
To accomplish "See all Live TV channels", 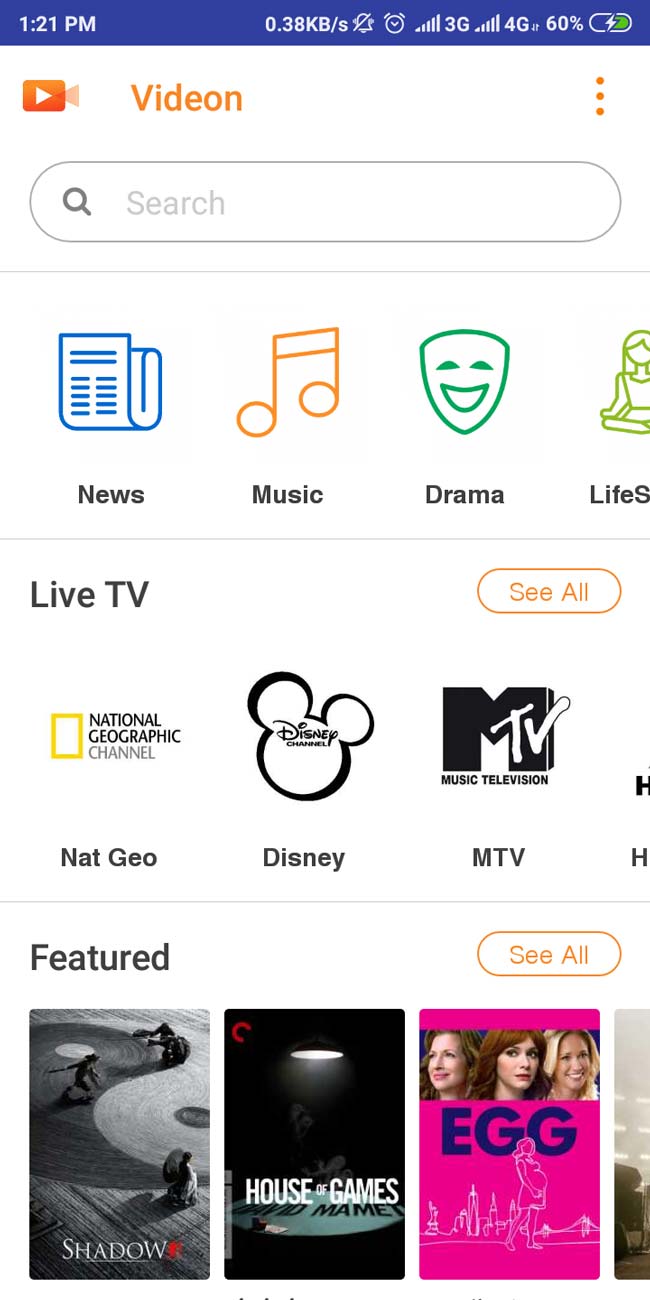I will click(x=549, y=592).
